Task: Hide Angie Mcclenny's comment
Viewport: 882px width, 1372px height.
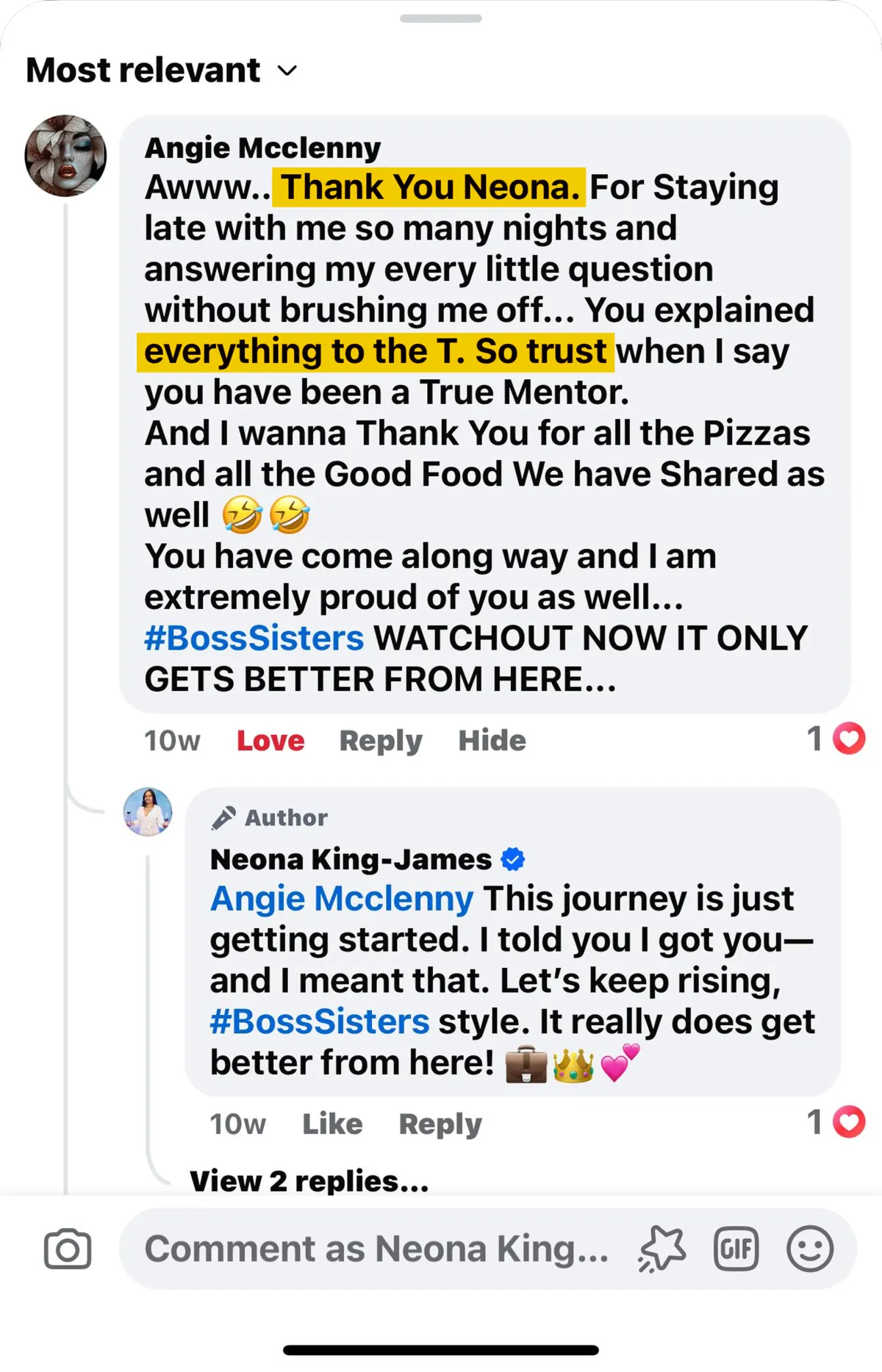Action: click(x=492, y=740)
